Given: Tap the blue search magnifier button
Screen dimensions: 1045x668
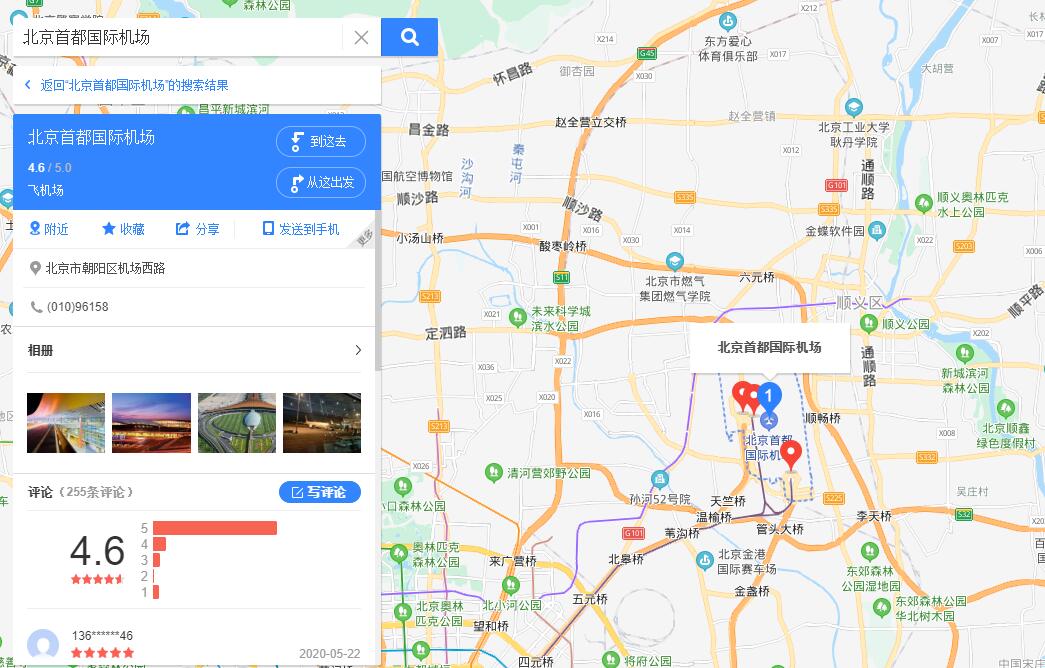Looking at the screenshot, I should 409,38.
